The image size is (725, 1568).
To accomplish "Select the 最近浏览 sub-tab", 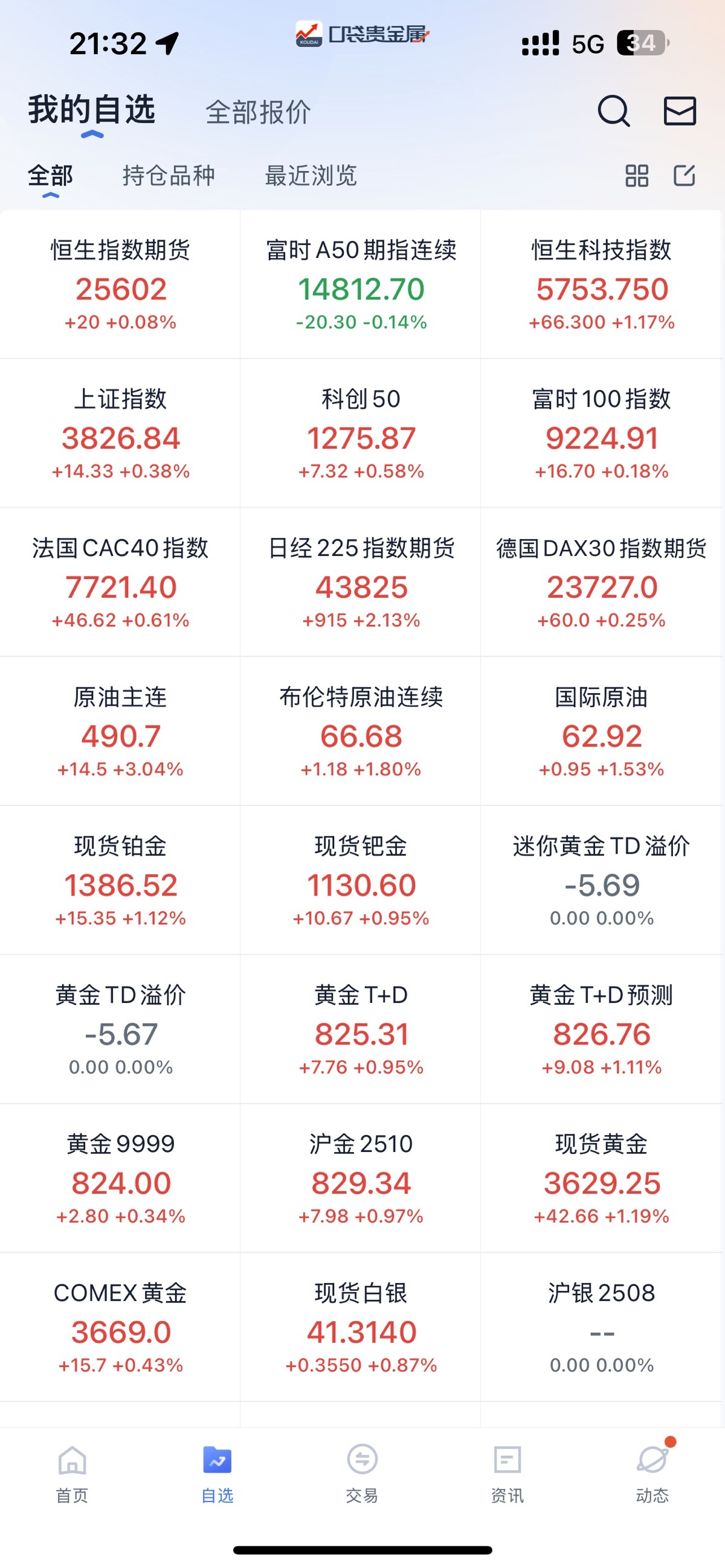I will click(311, 176).
